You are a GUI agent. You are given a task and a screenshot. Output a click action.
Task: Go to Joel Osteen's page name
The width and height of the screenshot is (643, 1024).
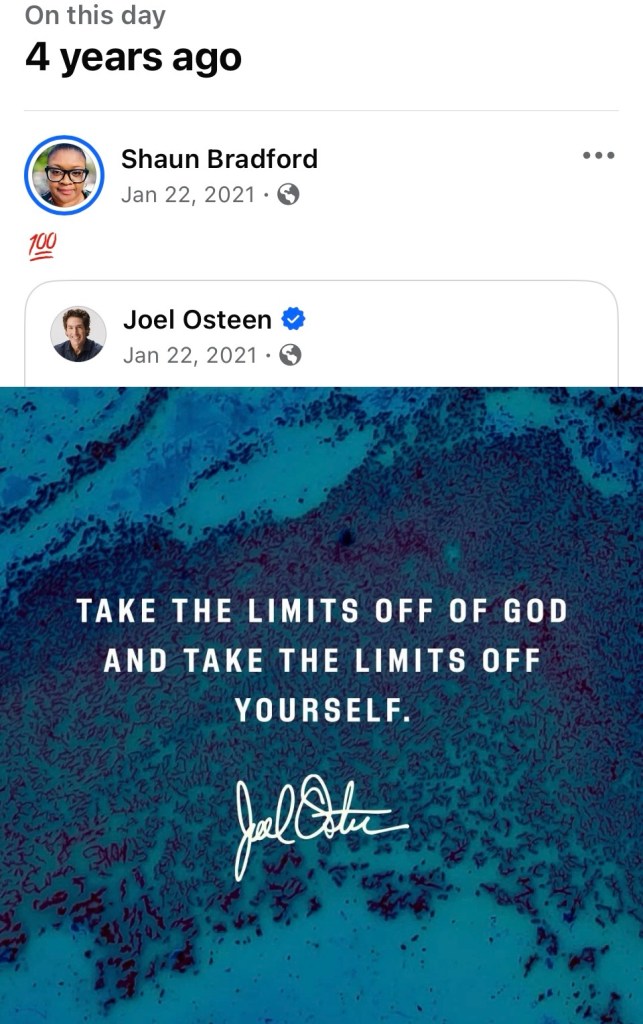[x=197, y=320]
